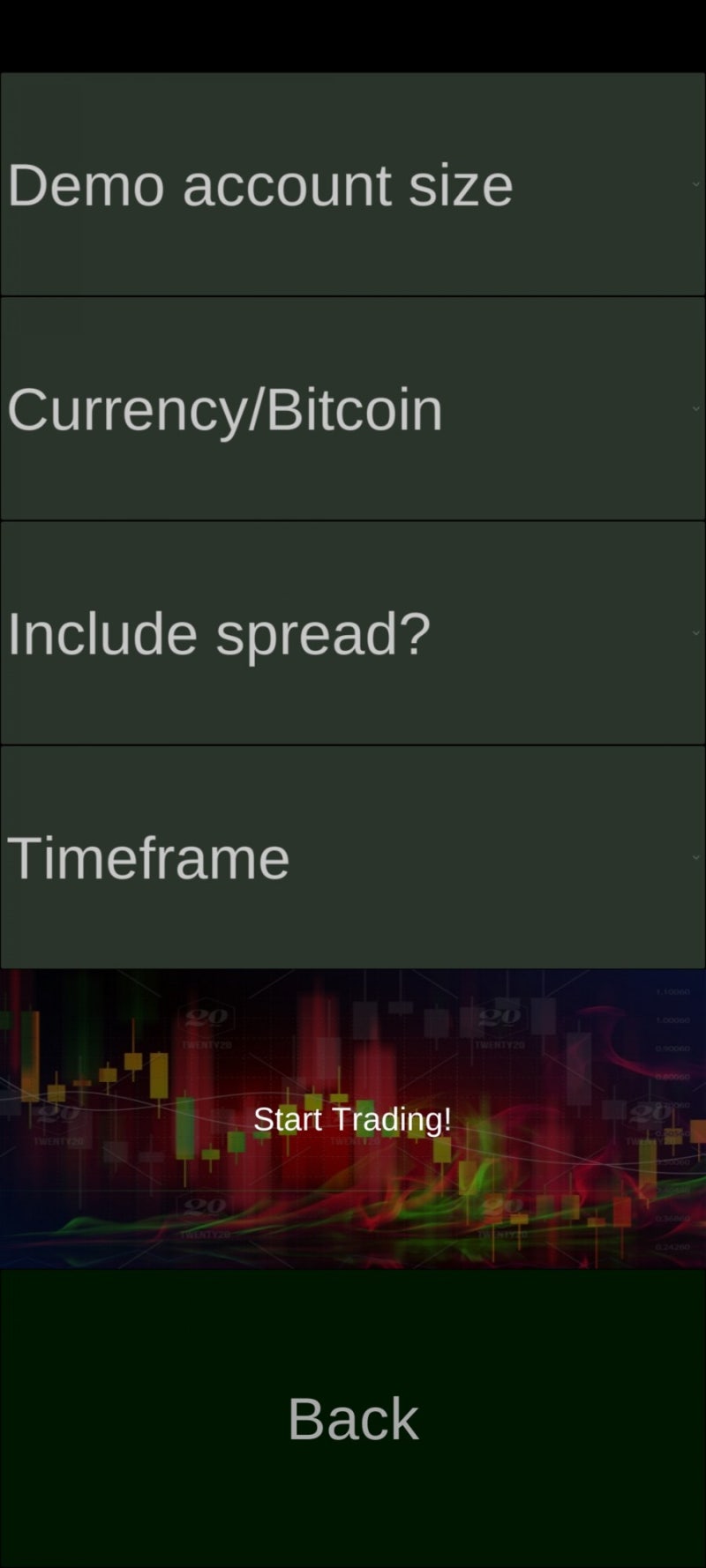The image size is (706, 1568).
Task: Tap the Start Trading! button
Action: pyautogui.click(x=353, y=1119)
